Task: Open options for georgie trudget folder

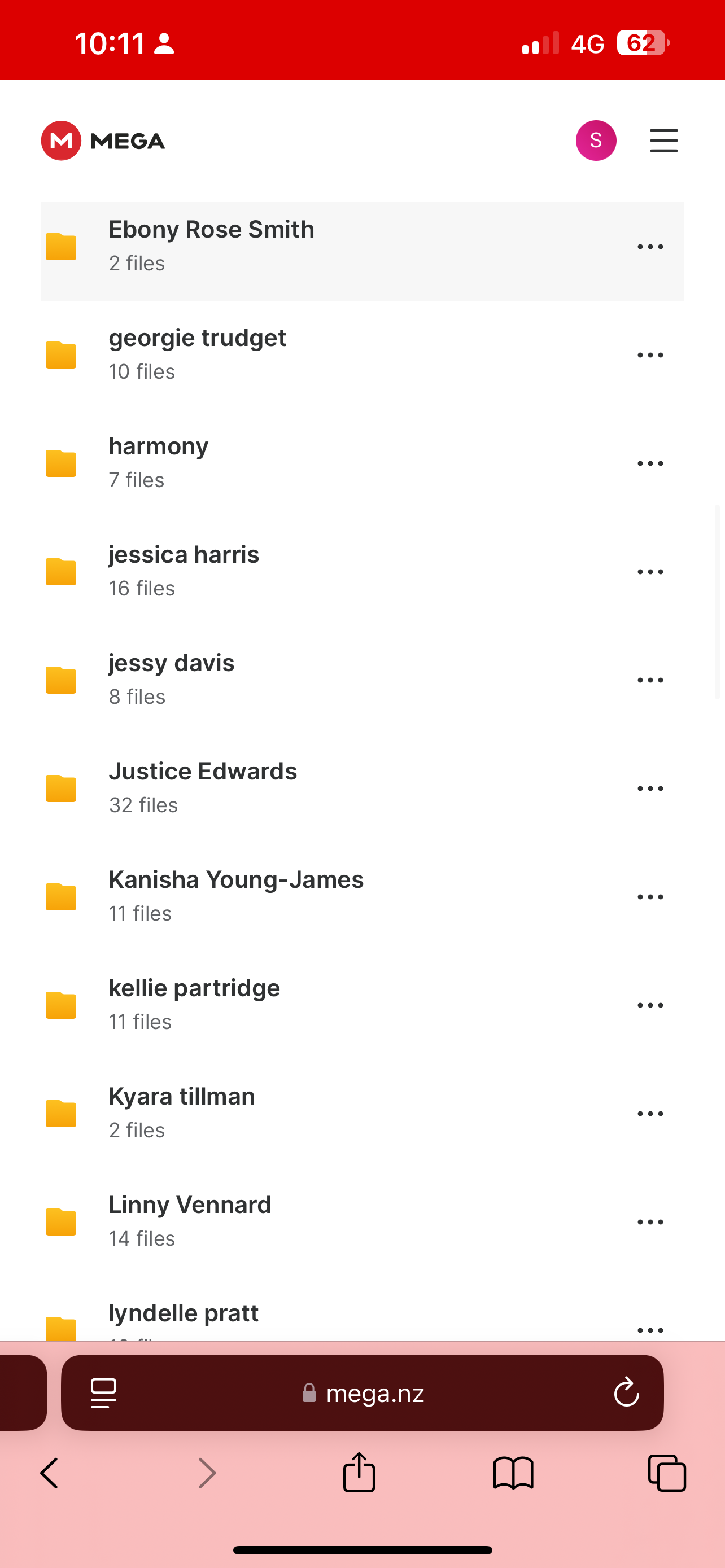Action: coord(649,355)
